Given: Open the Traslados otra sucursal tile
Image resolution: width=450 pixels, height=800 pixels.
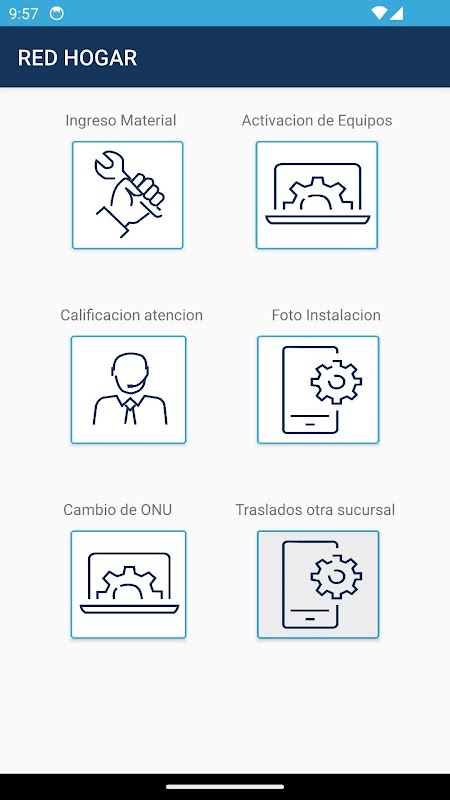Looking at the screenshot, I should point(318,585).
